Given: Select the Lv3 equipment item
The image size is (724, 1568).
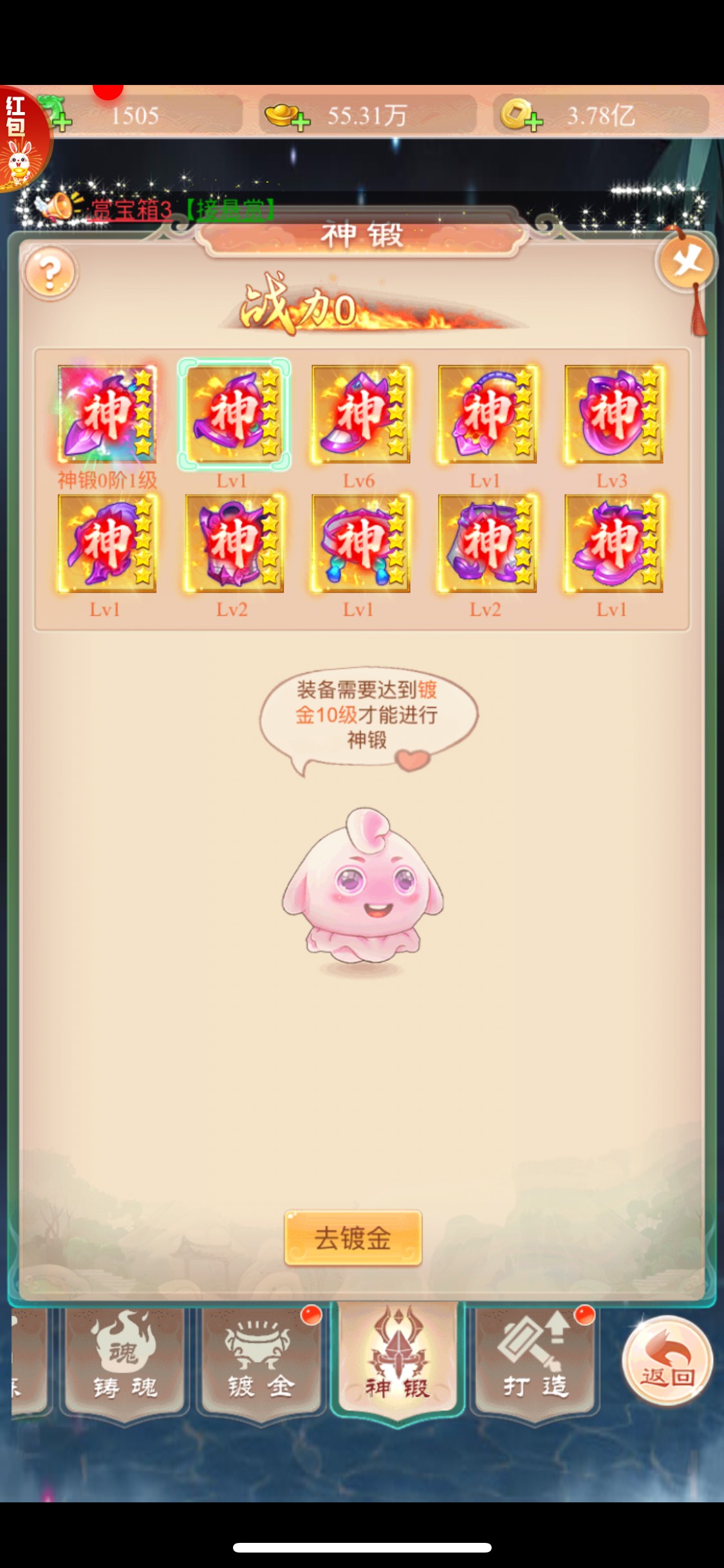Looking at the screenshot, I should pos(613,414).
